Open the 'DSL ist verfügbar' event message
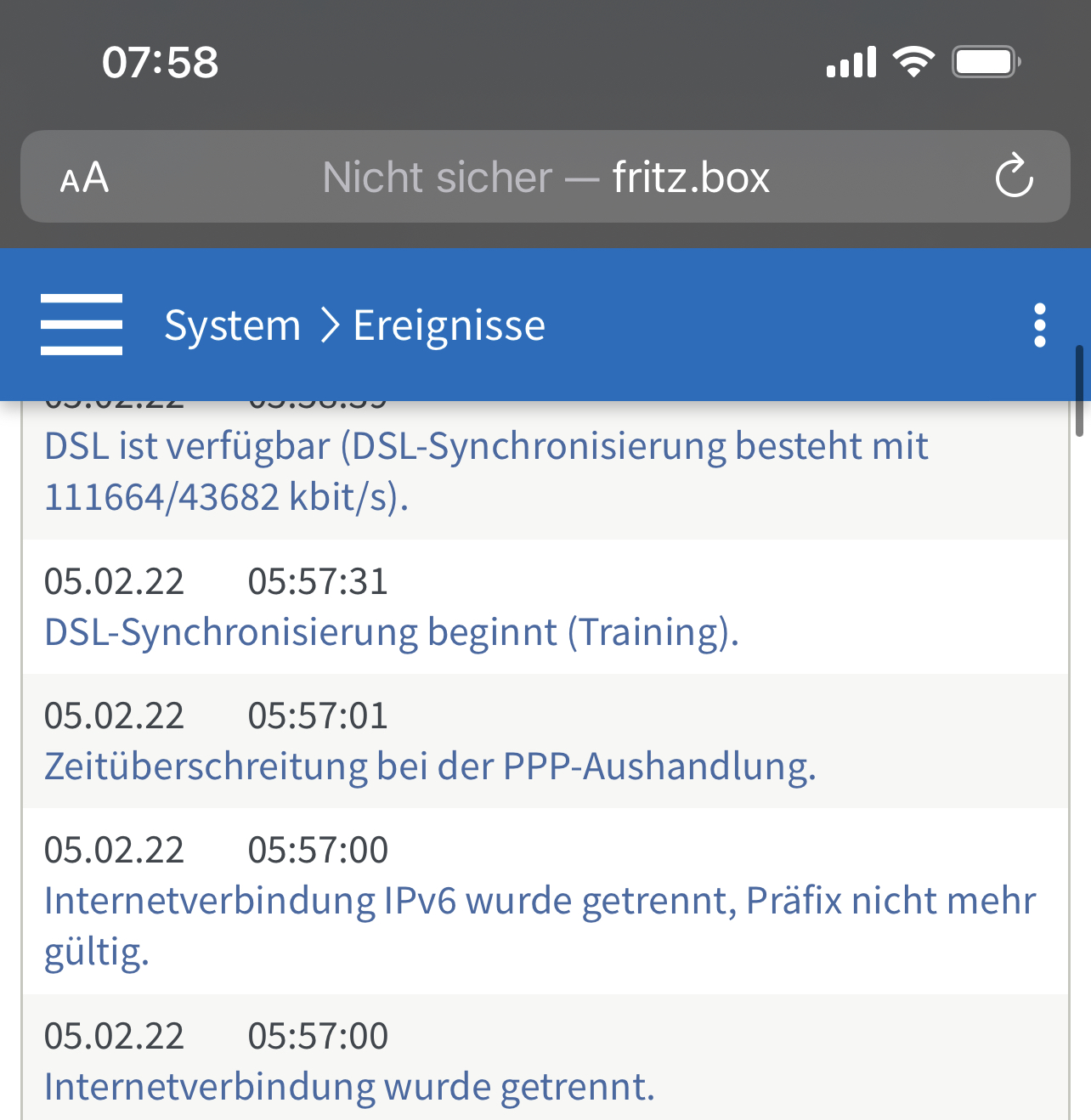Screen dimensions: 1091x1120 point(485,471)
